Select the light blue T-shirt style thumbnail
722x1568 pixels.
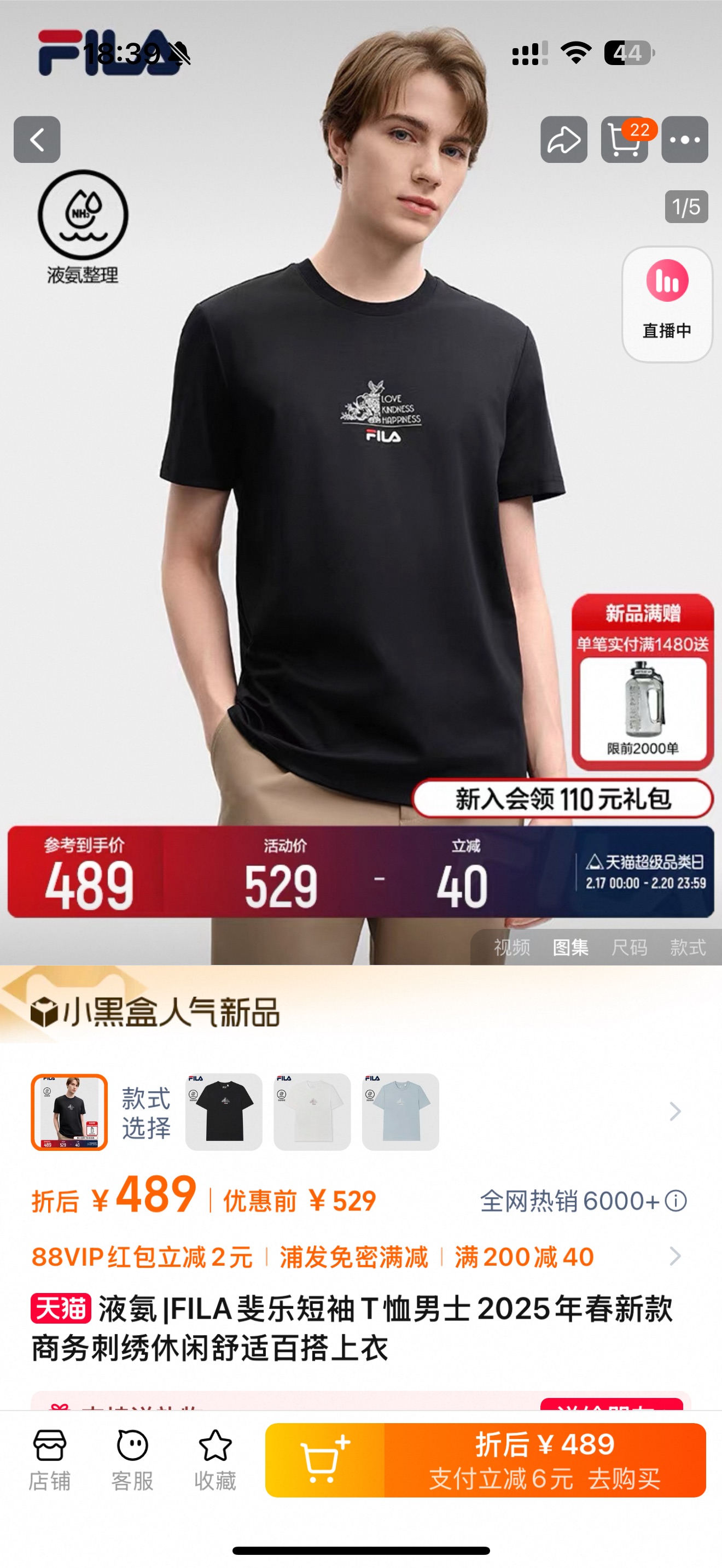400,1111
